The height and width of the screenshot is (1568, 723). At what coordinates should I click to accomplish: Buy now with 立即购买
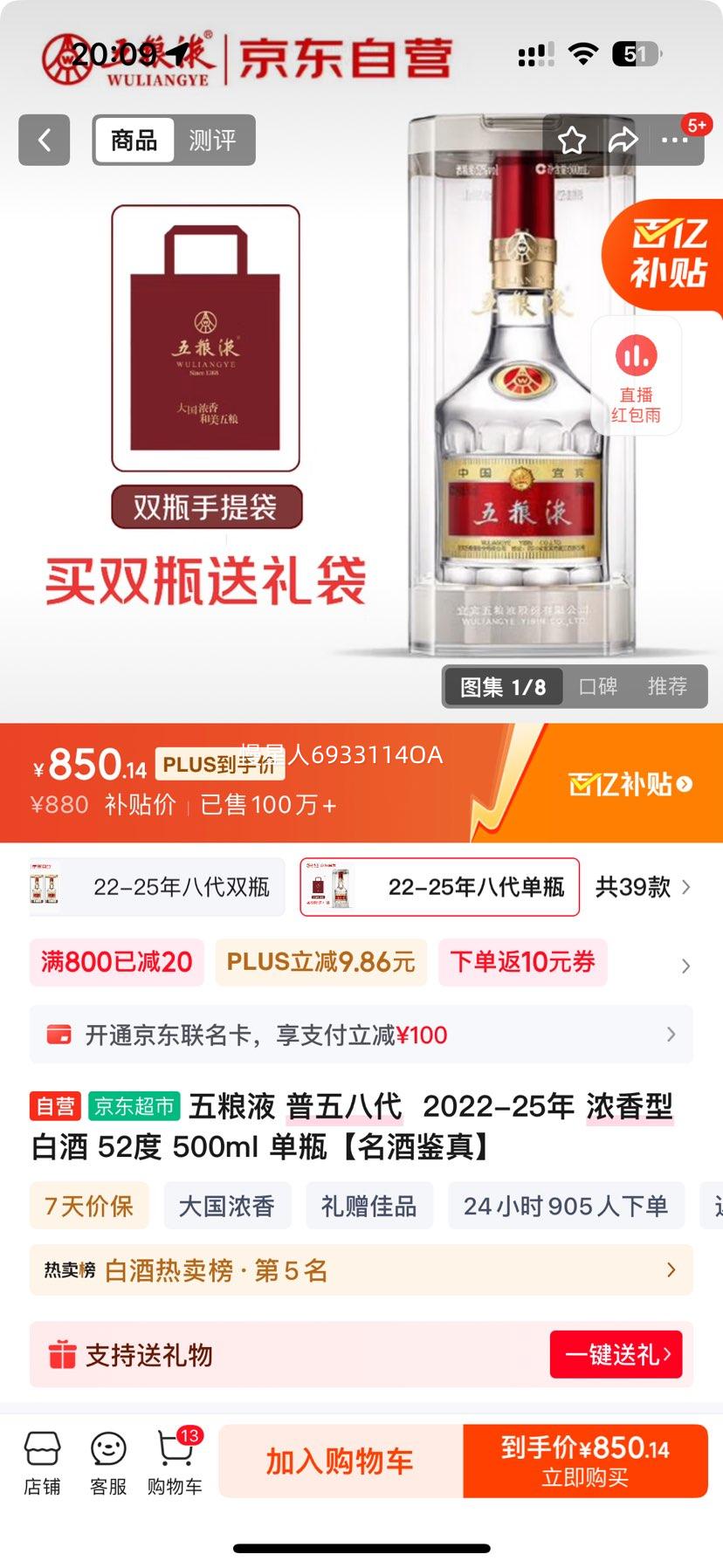click(x=585, y=1461)
